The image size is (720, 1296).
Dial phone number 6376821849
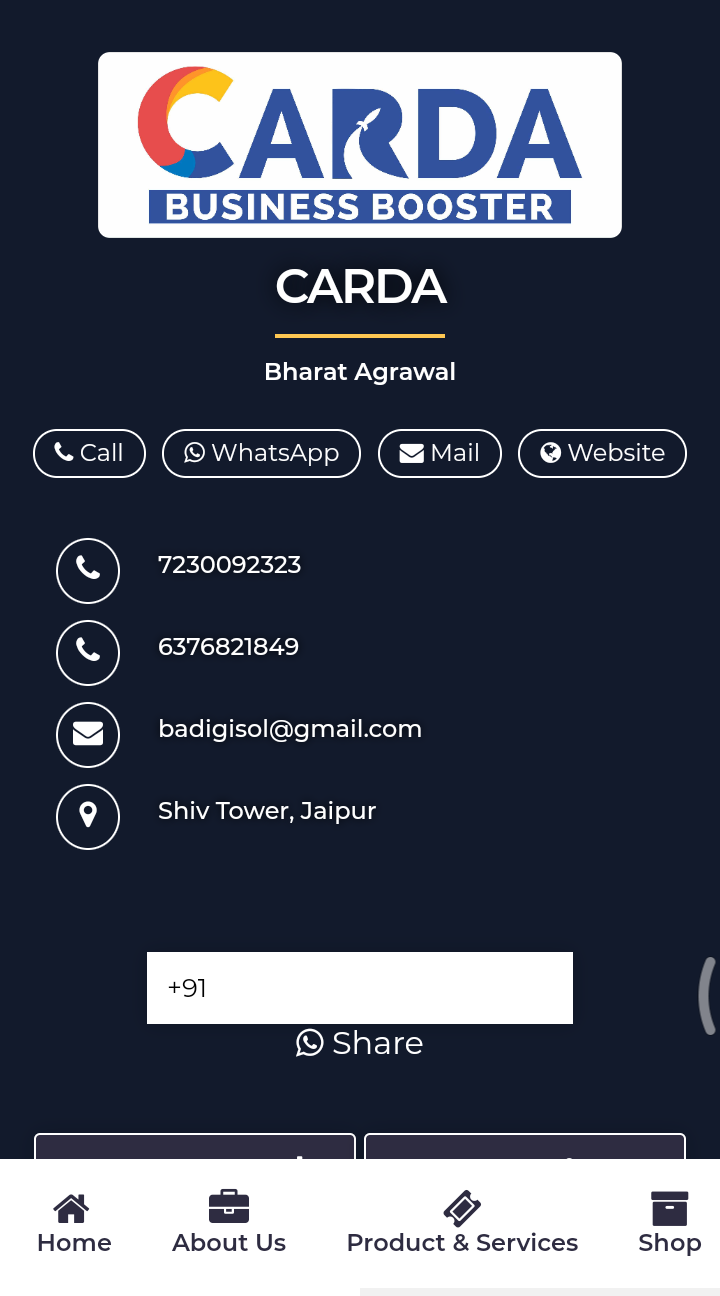tap(228, 647)
